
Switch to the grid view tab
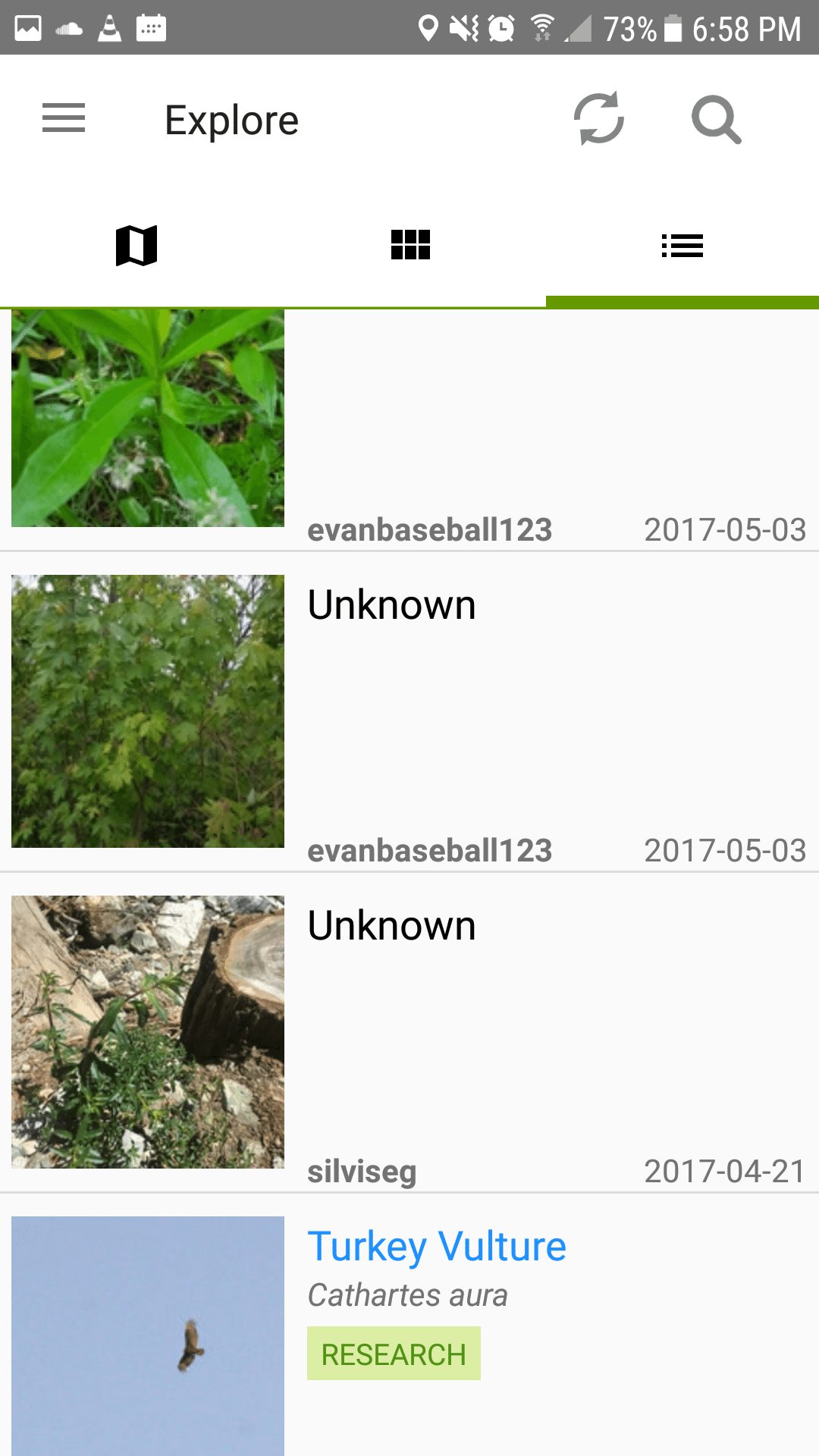(409, 246)
